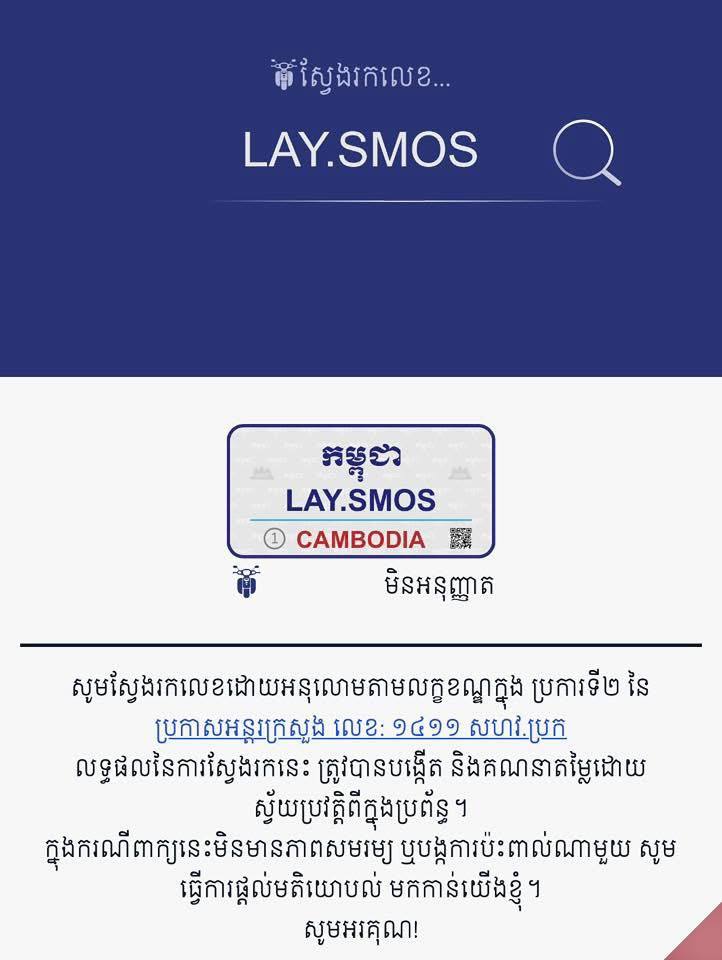Tap the LAY.SMOS search input field
This screenshot has width=722, height=960.
click(360, 151)
